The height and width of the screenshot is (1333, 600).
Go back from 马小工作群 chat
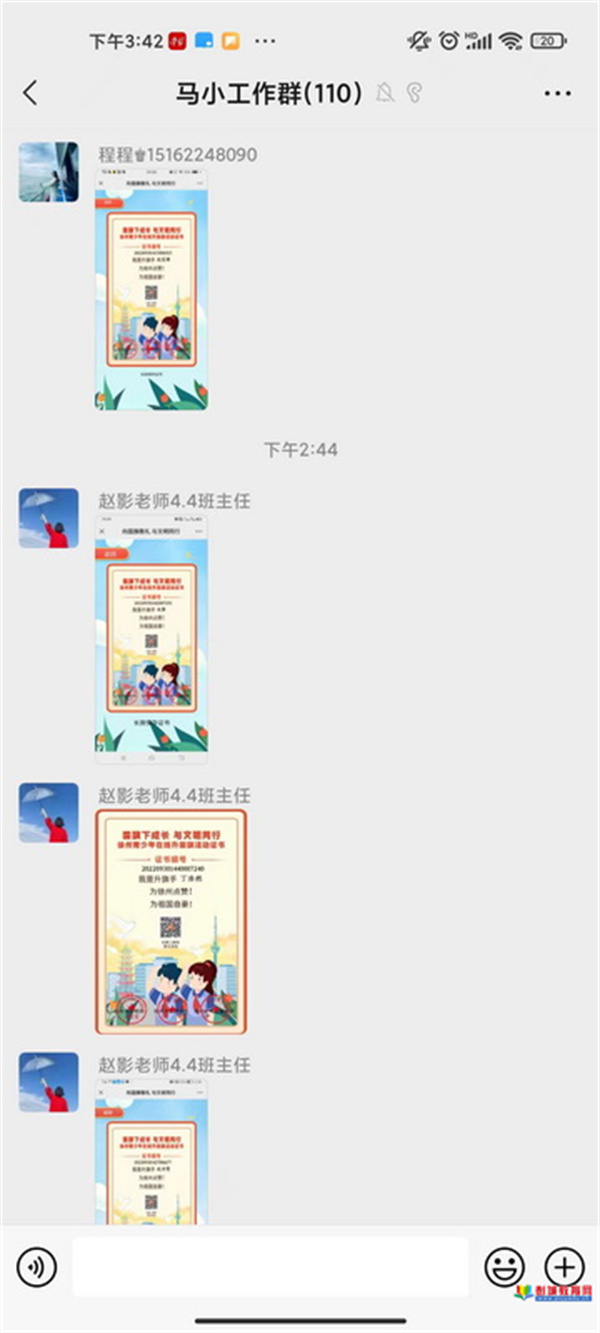(30, 93)
